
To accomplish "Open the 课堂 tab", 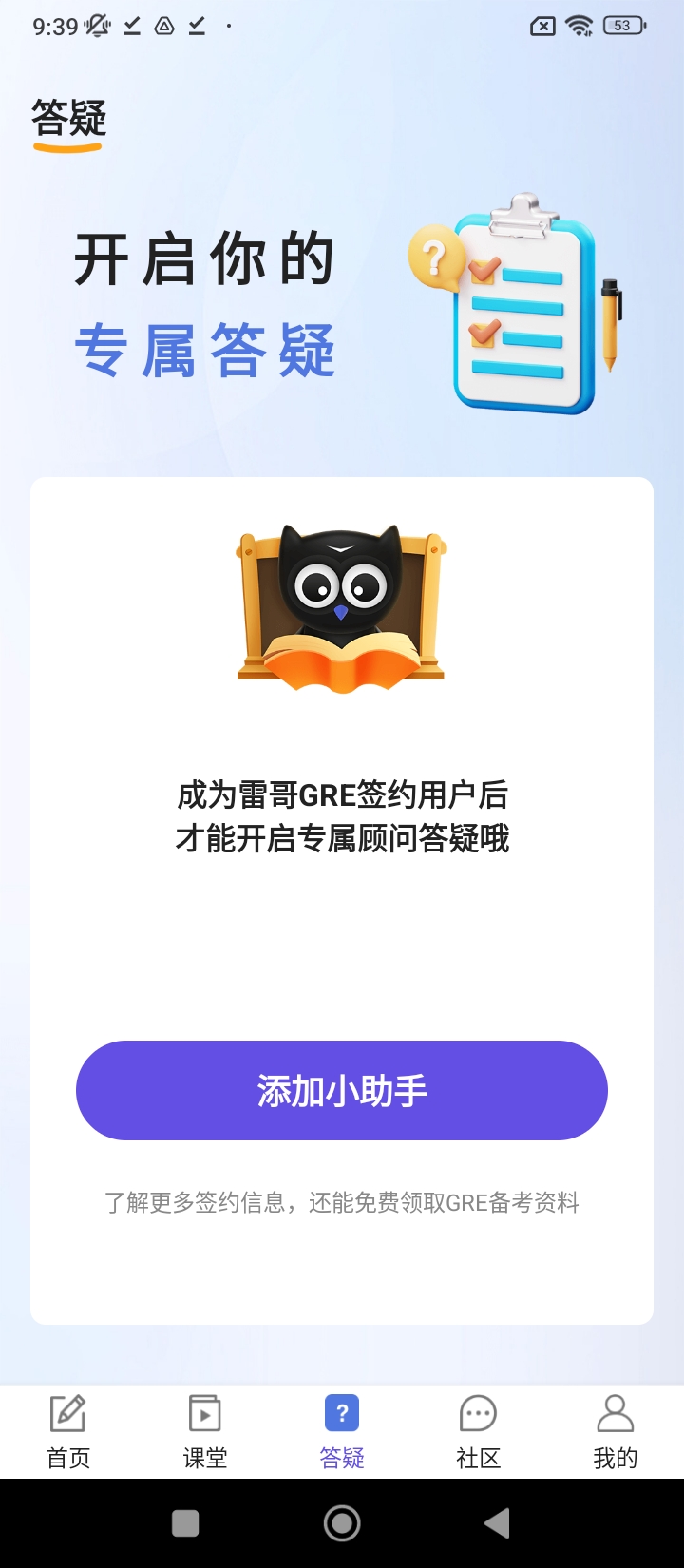I will 205,1431.
